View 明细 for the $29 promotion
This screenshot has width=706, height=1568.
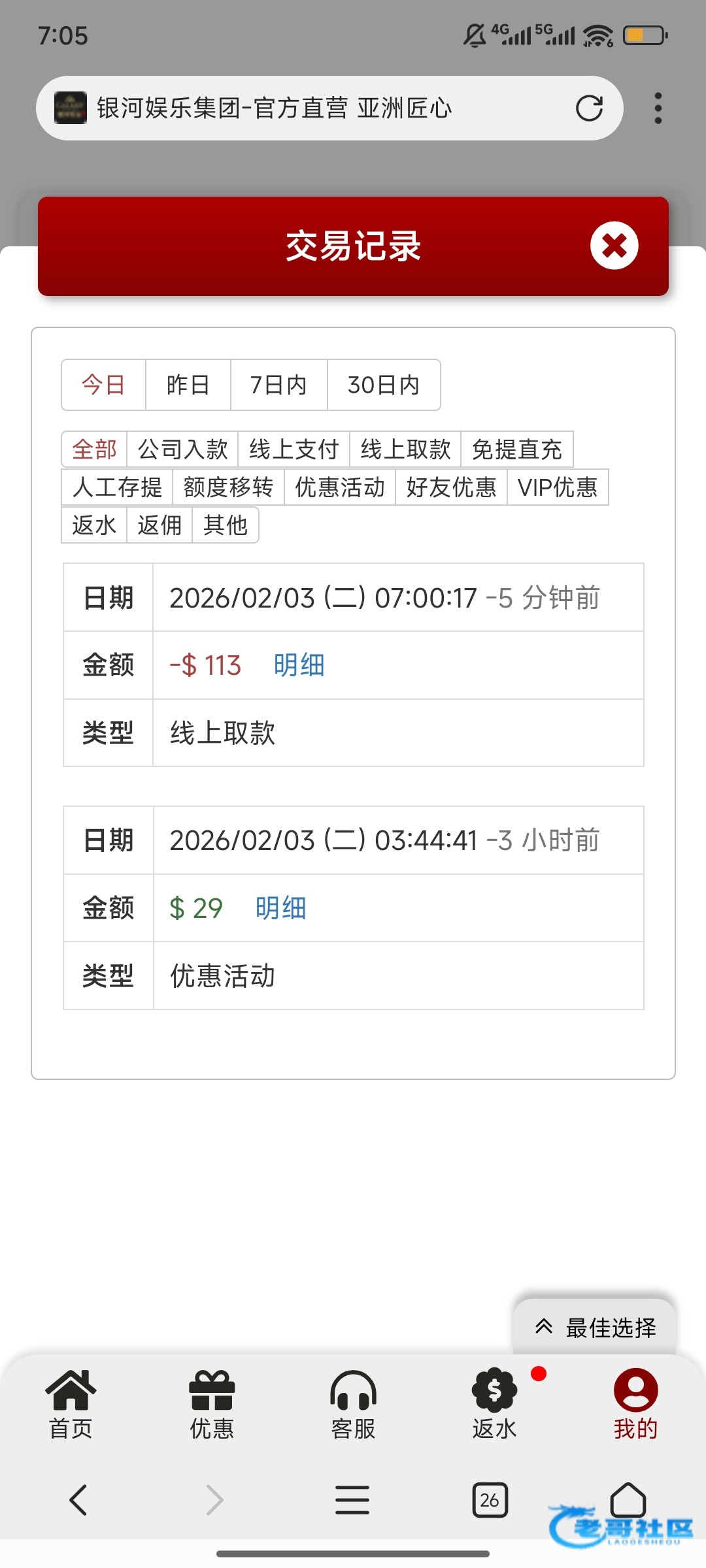click(280, 908)
